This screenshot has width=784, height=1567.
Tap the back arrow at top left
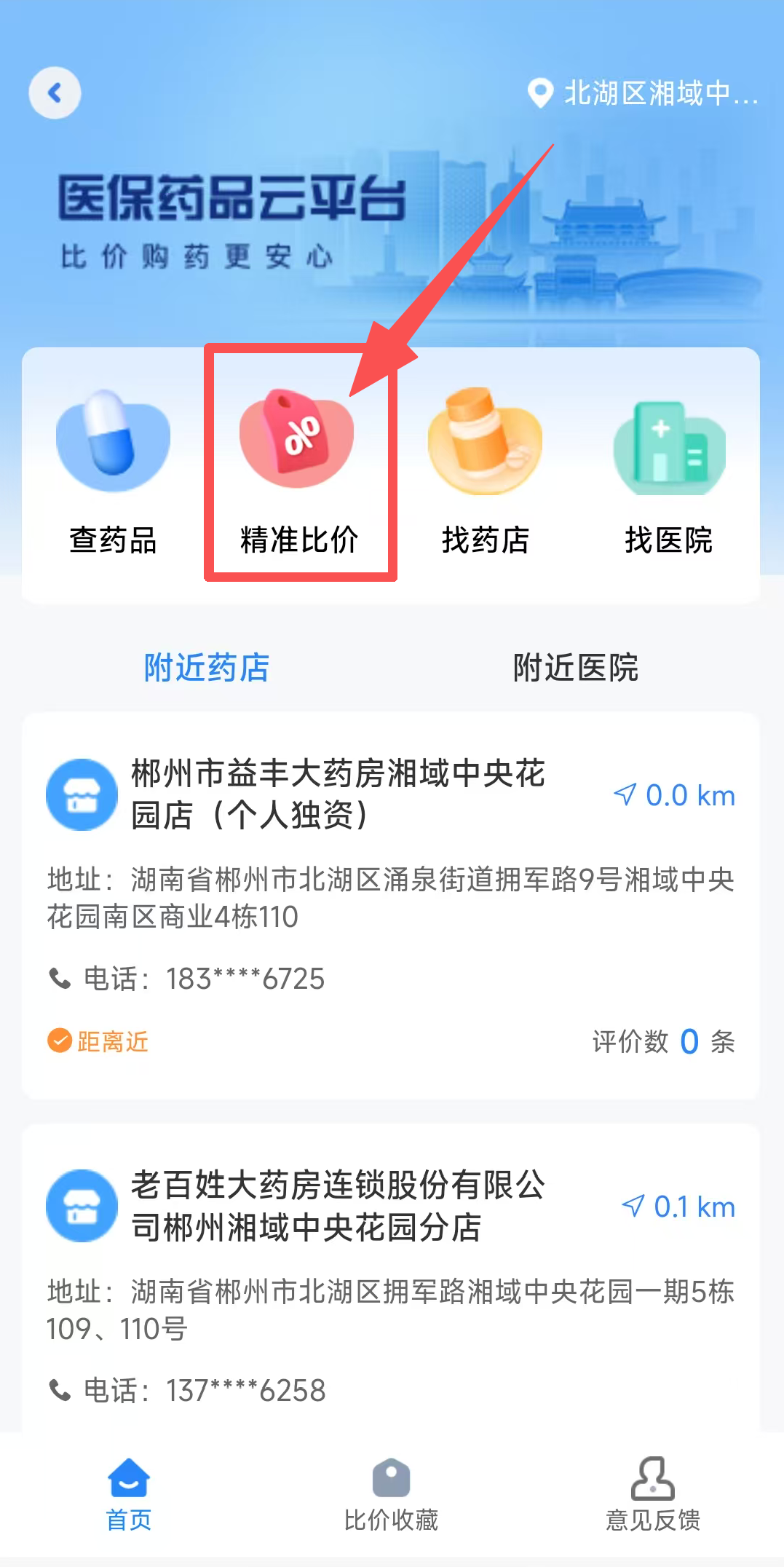(x=55, y=92)
